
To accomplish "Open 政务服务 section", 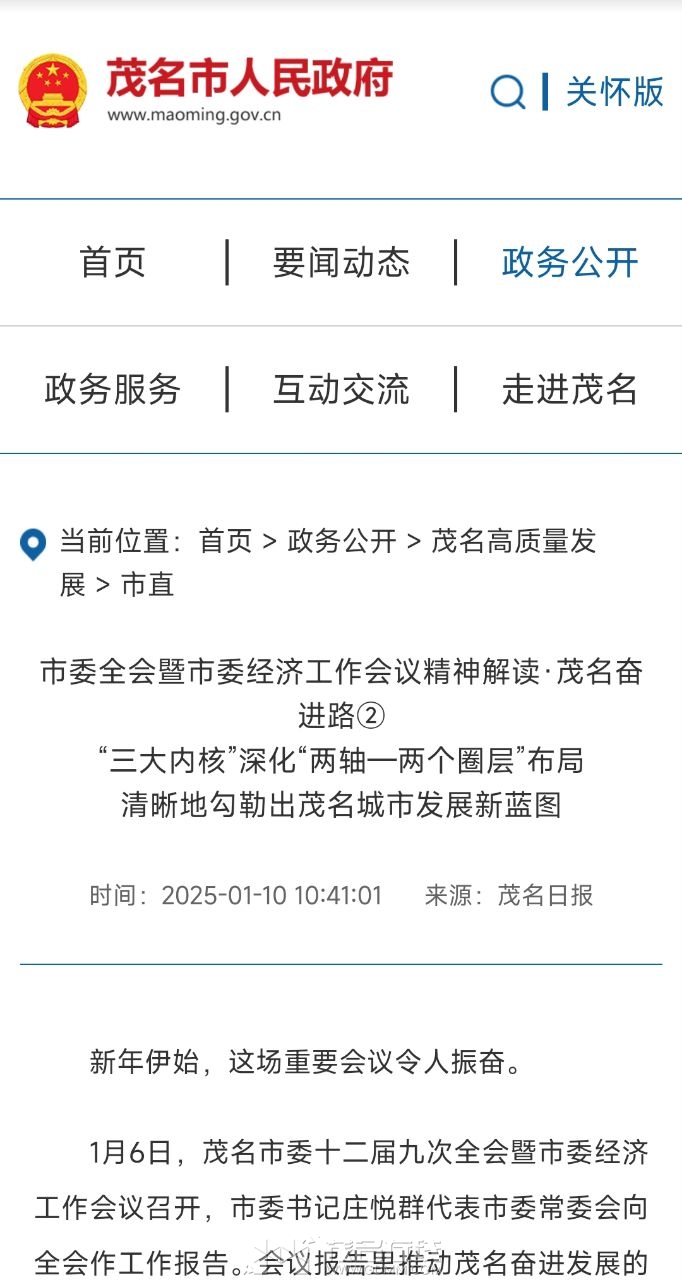I will (113, 389).
